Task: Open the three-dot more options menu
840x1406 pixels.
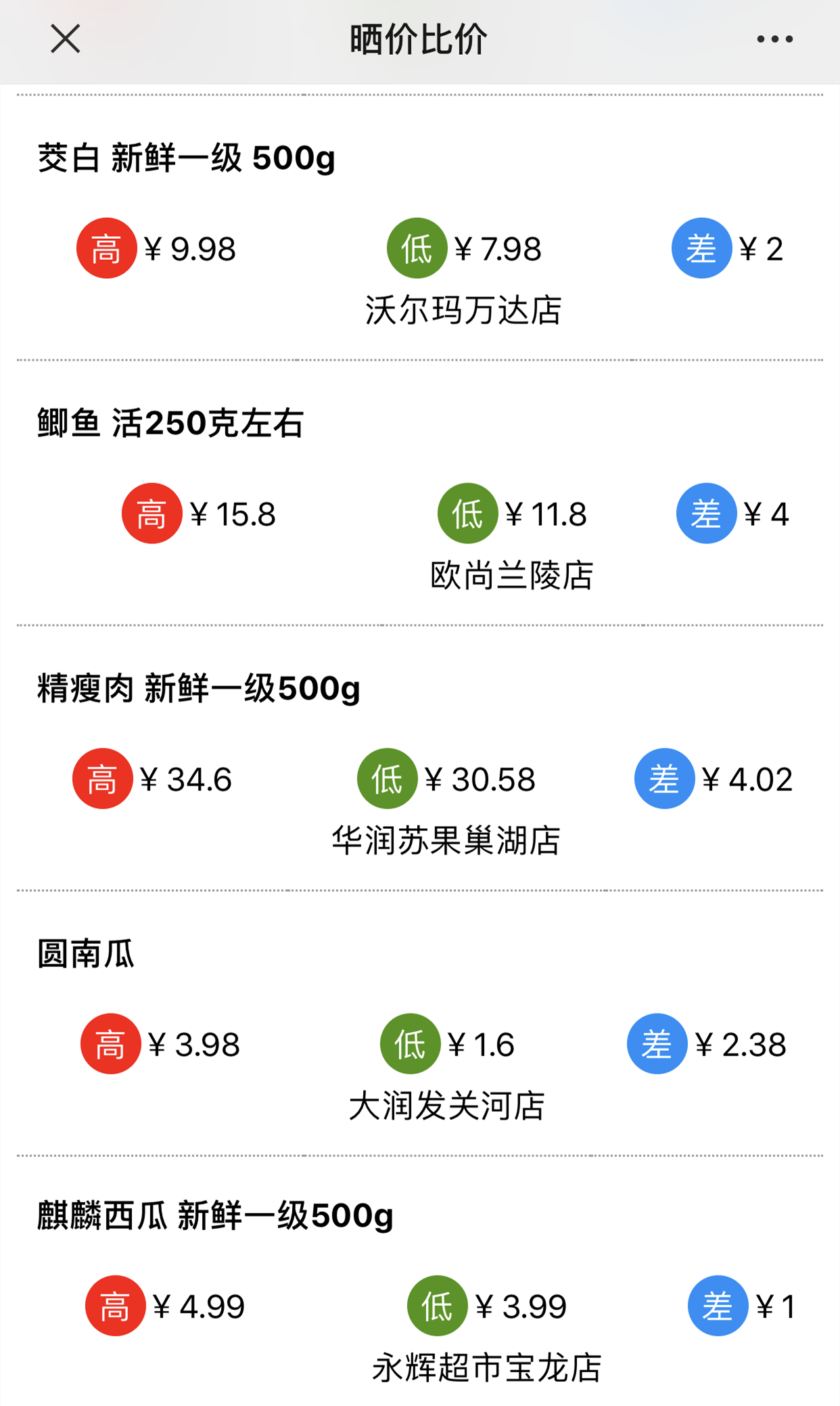Action: point(774,39)
